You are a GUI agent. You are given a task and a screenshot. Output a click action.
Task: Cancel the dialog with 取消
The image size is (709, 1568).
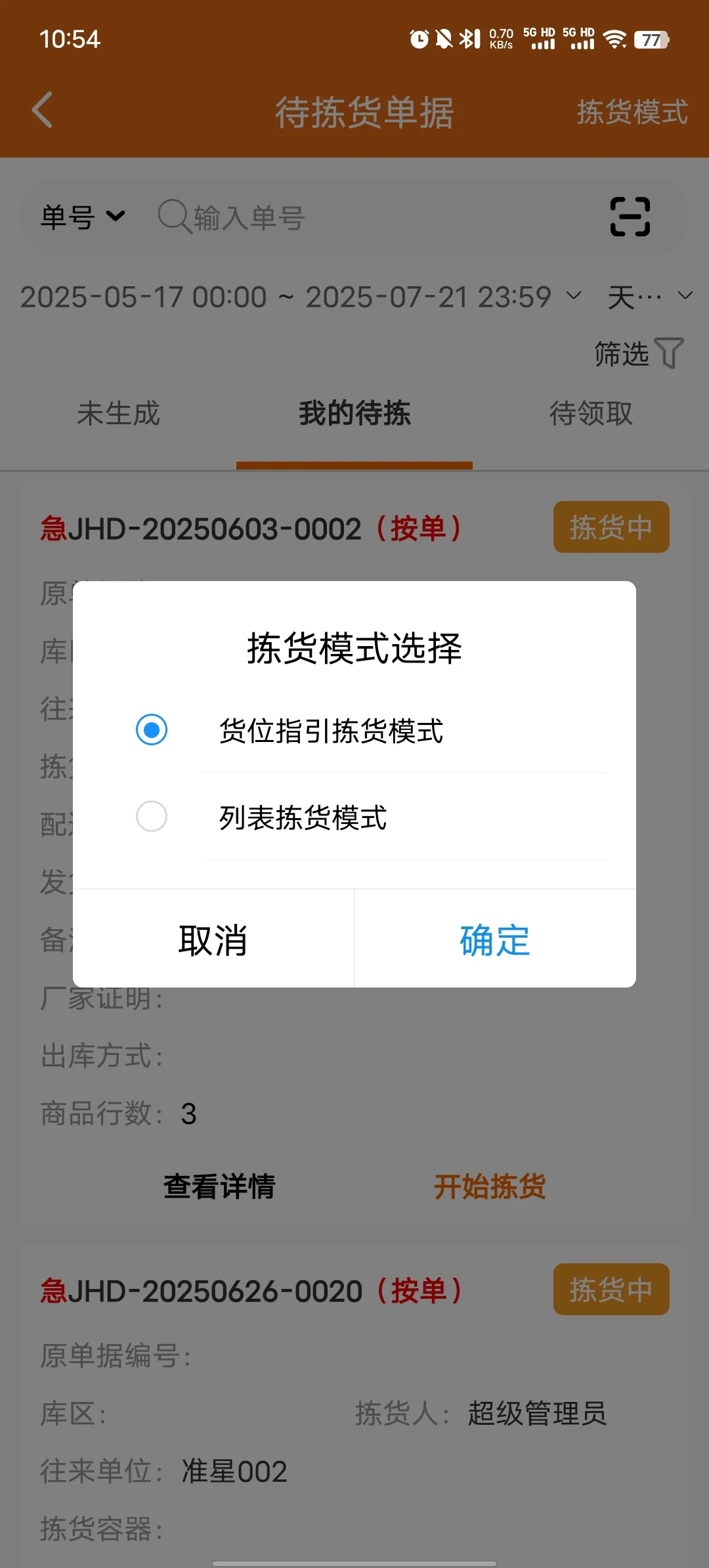click(x=212, y=942)
